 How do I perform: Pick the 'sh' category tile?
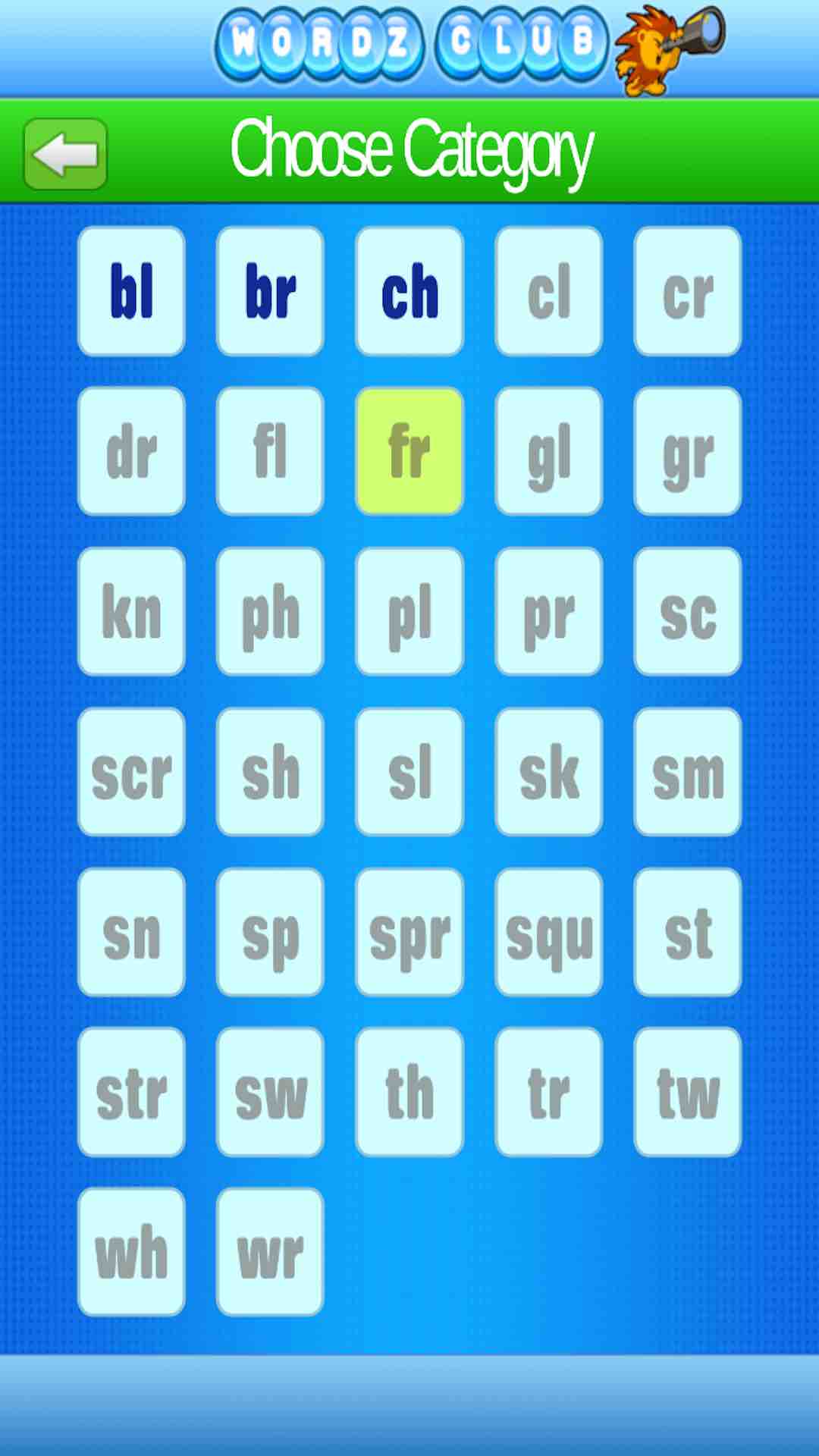271,770
